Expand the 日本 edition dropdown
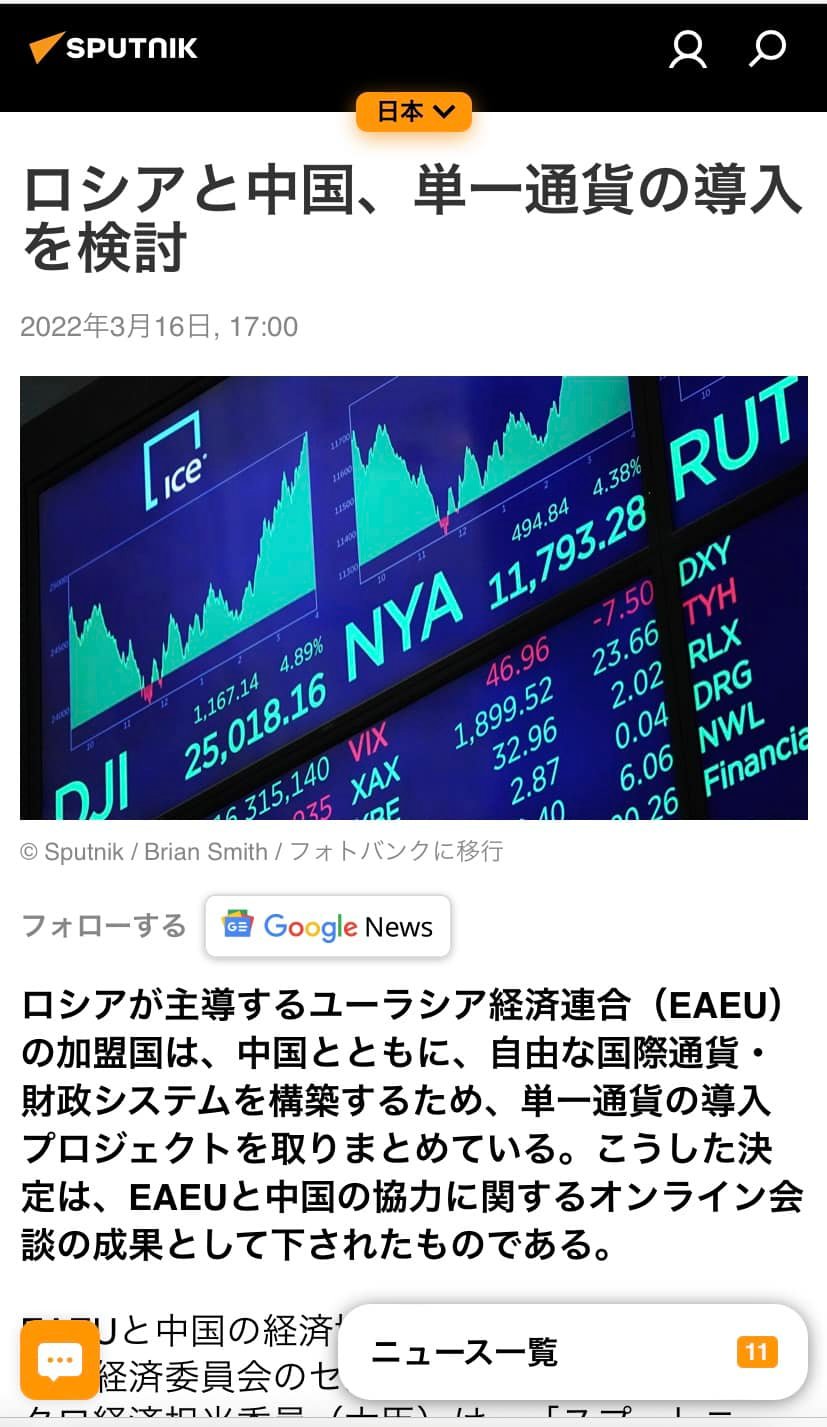The image size is (827, 1427). (x=414, y=112)
